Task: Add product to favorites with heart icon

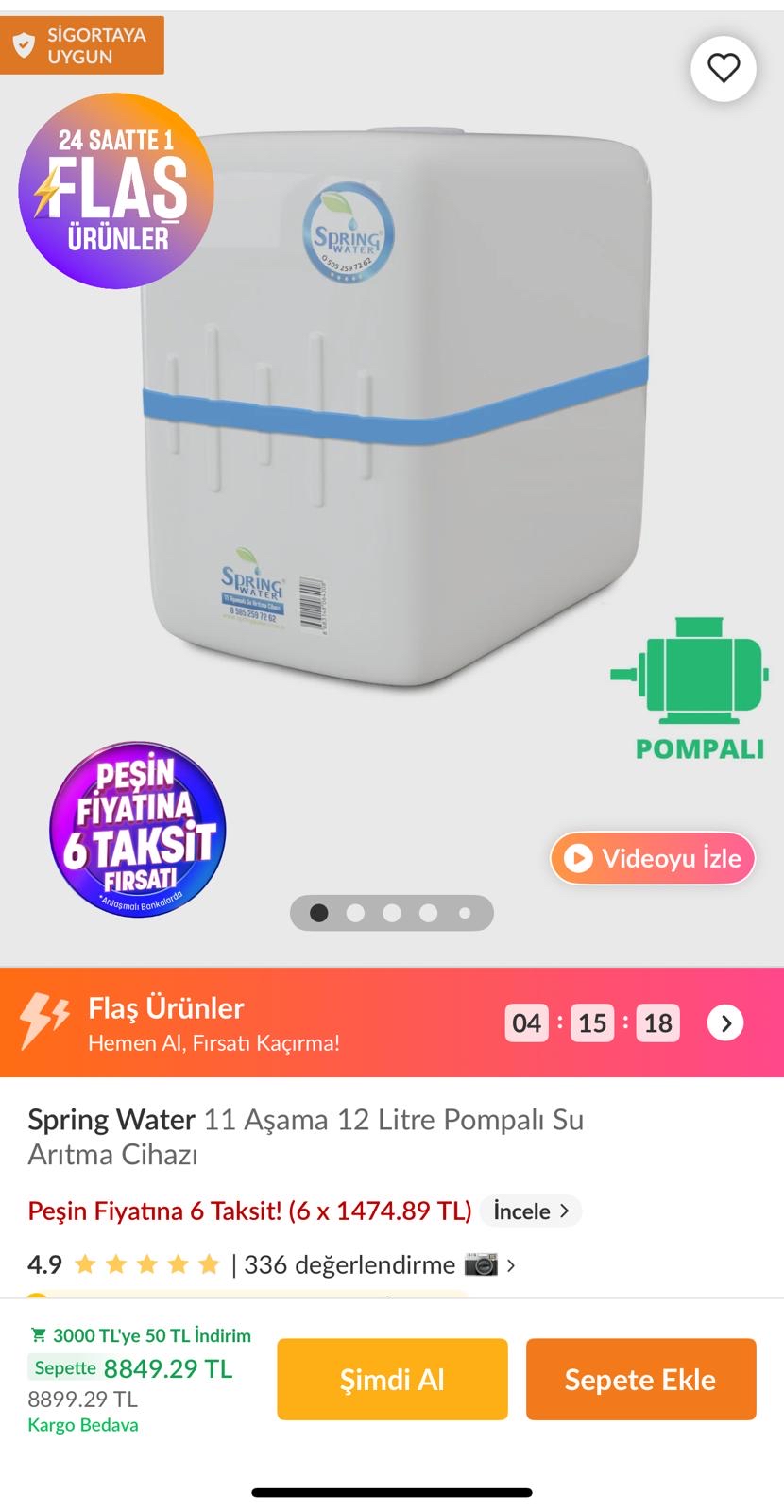Action: click(724, 68)
